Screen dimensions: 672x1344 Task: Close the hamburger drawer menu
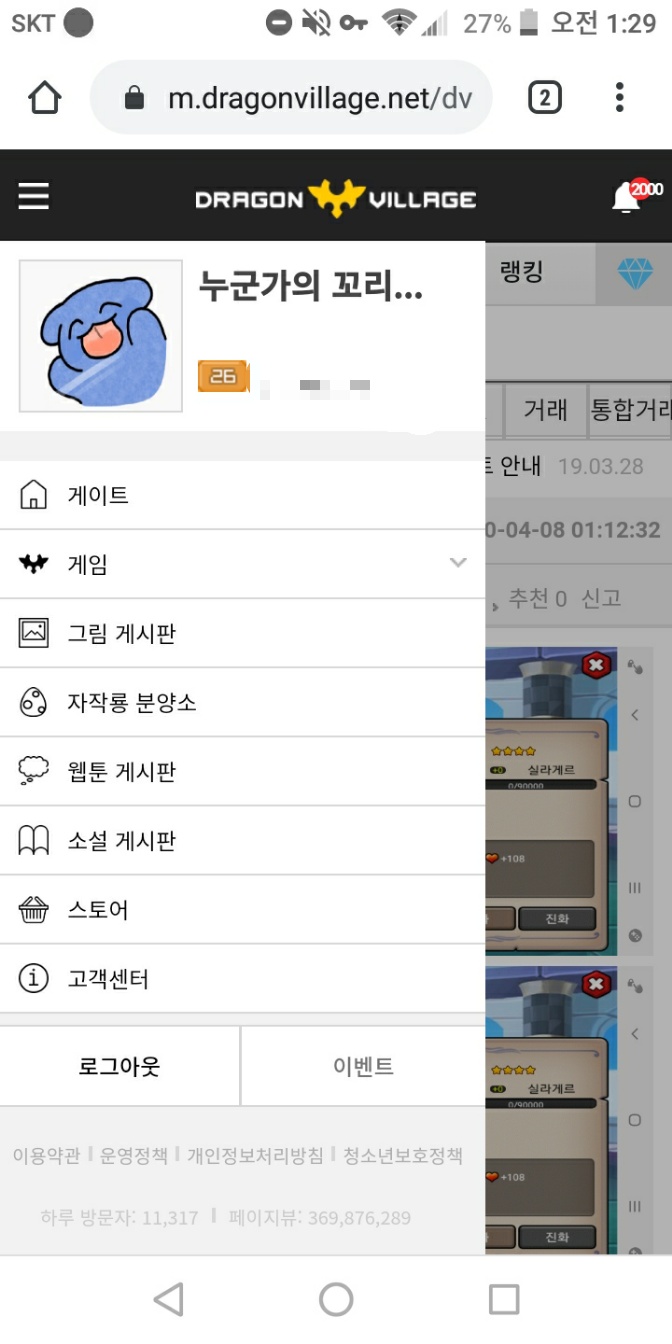point(34,196)
